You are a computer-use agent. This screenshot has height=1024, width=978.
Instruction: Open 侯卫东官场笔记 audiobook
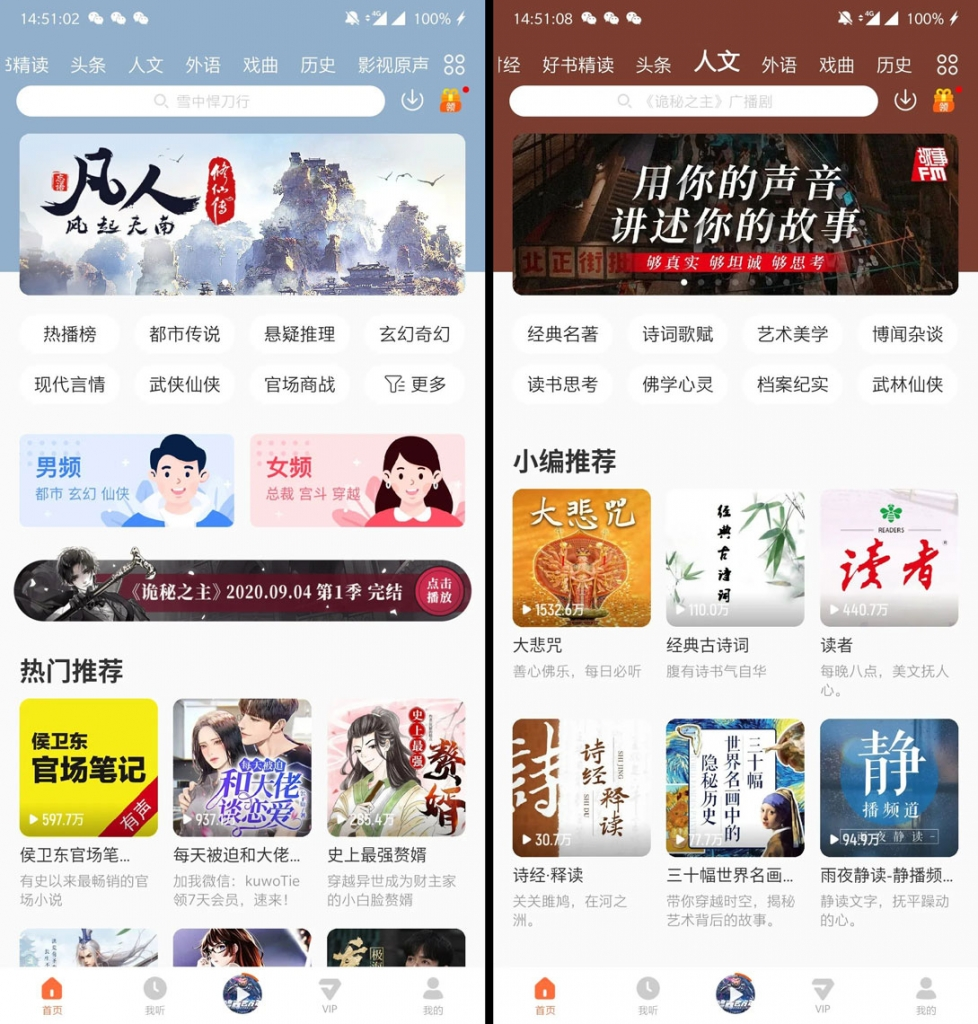pyautogui.click(x=89, y=767)
